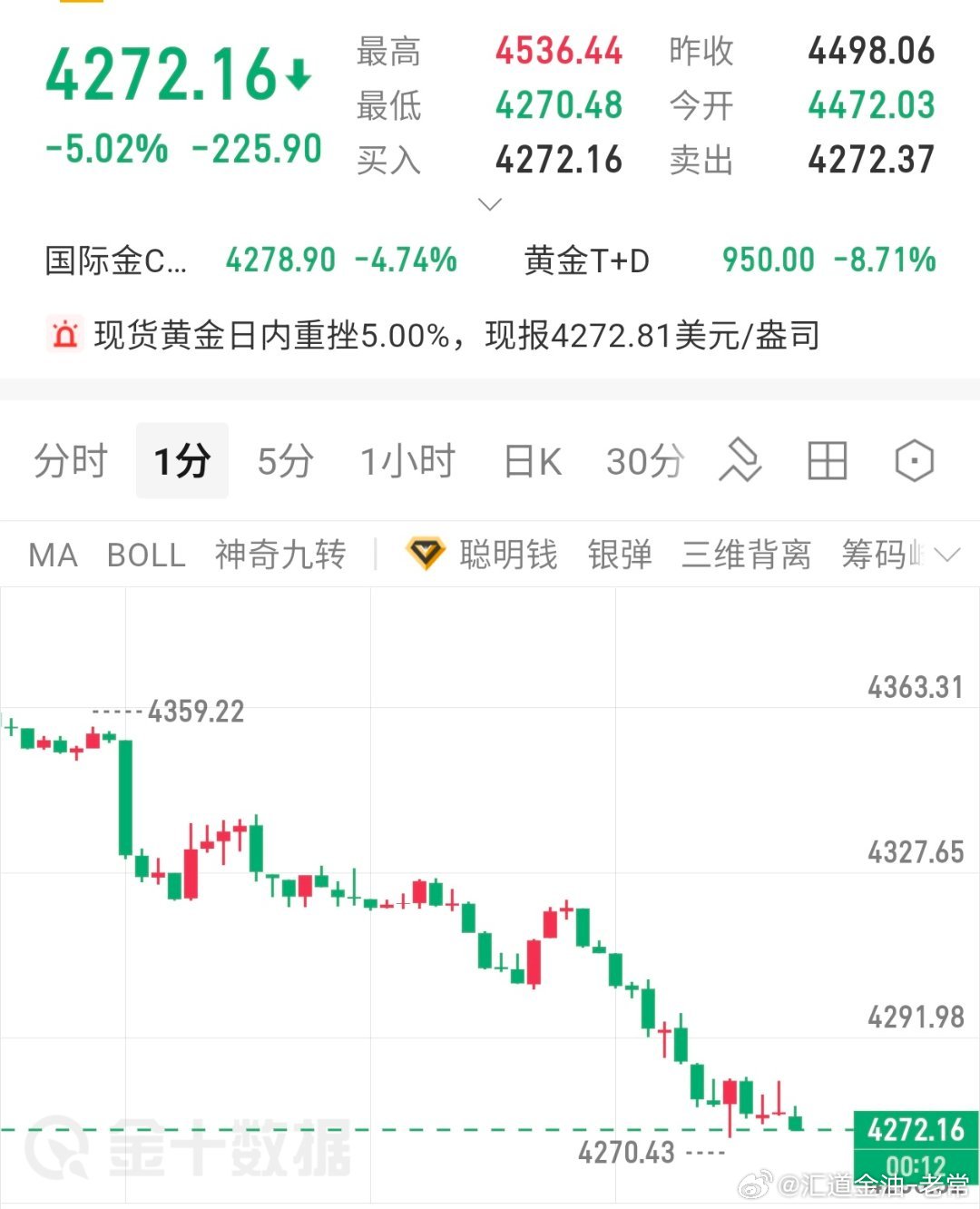Open the 30分 chart interval

pyautogui.click(x=644, y=461)
